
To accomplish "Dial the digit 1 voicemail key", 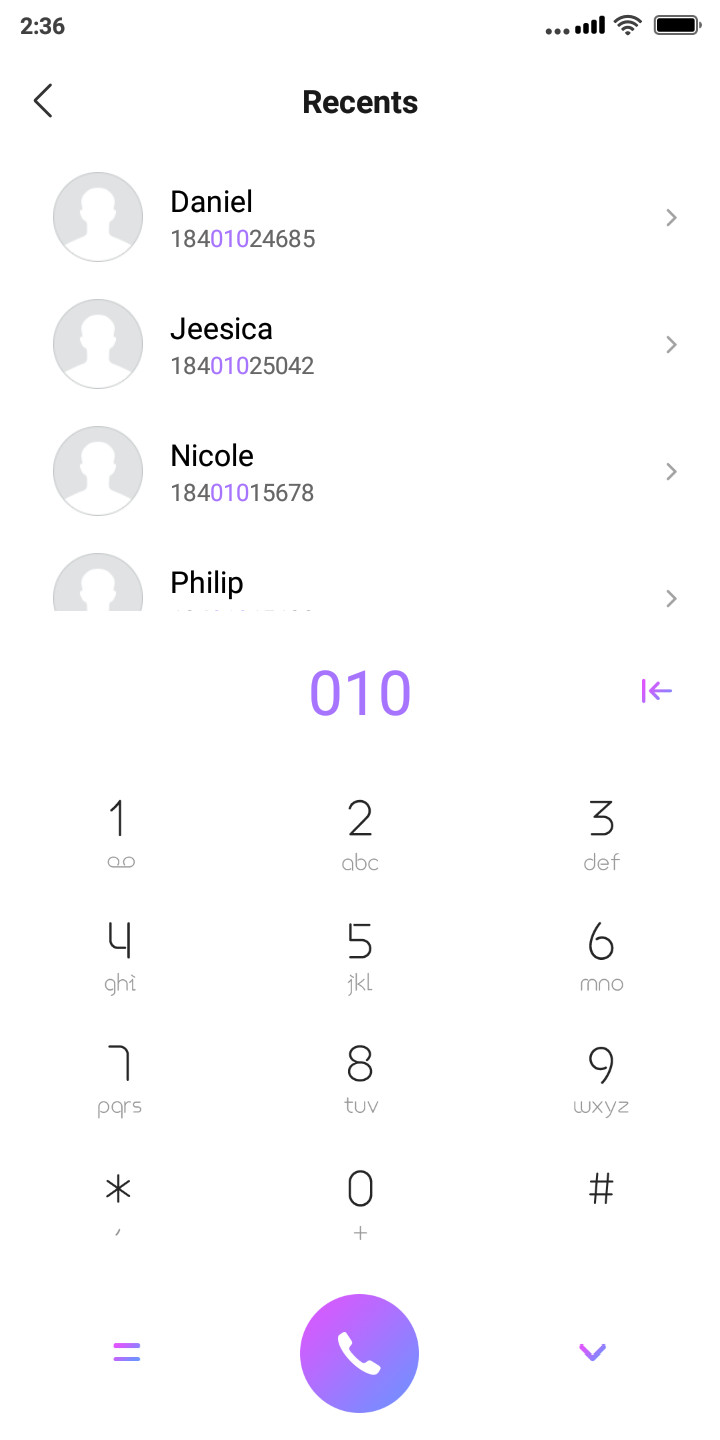I will (119, 833).
